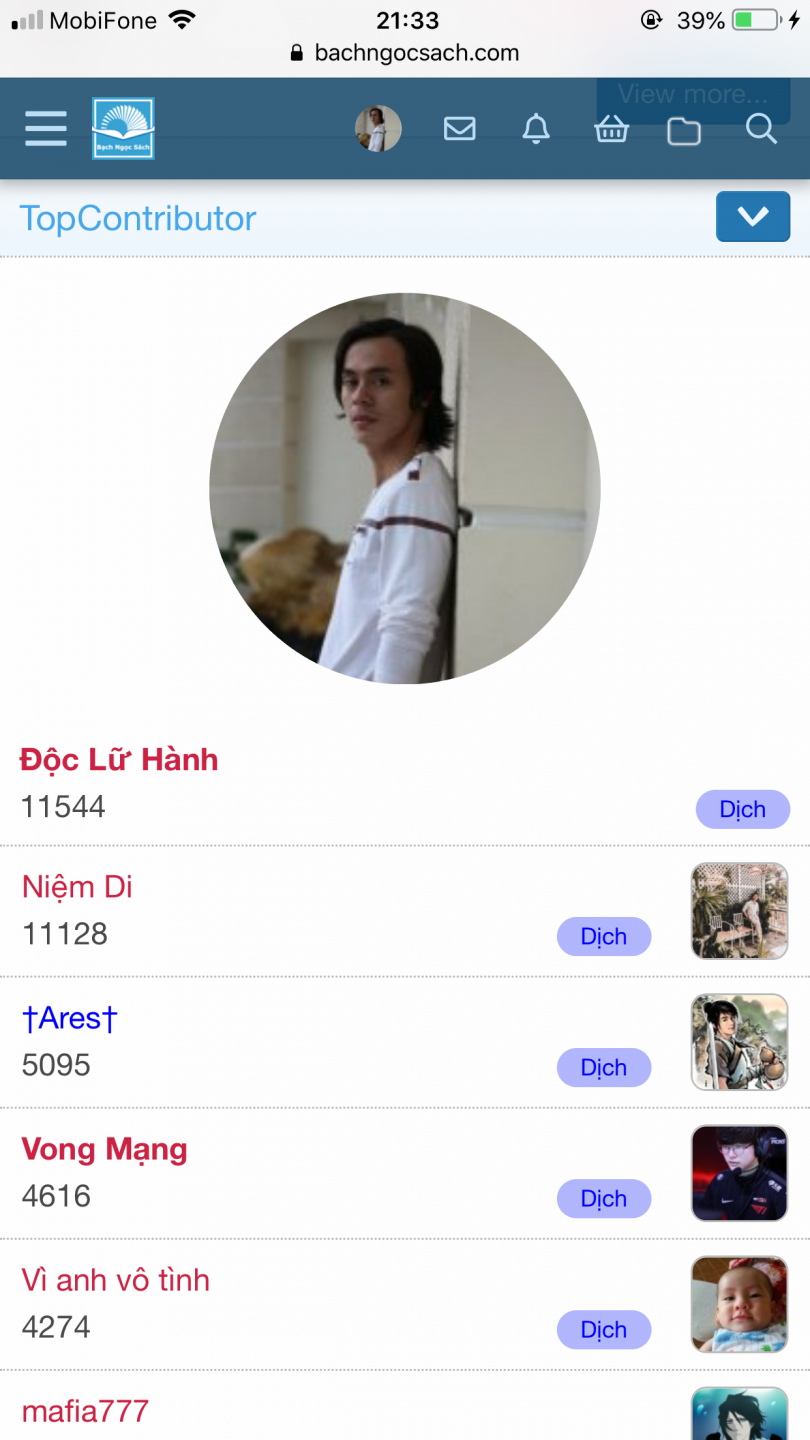The image size is (810, 1440).
Task: Open the messages envelope icon
Action: click(x=459, y=129)
